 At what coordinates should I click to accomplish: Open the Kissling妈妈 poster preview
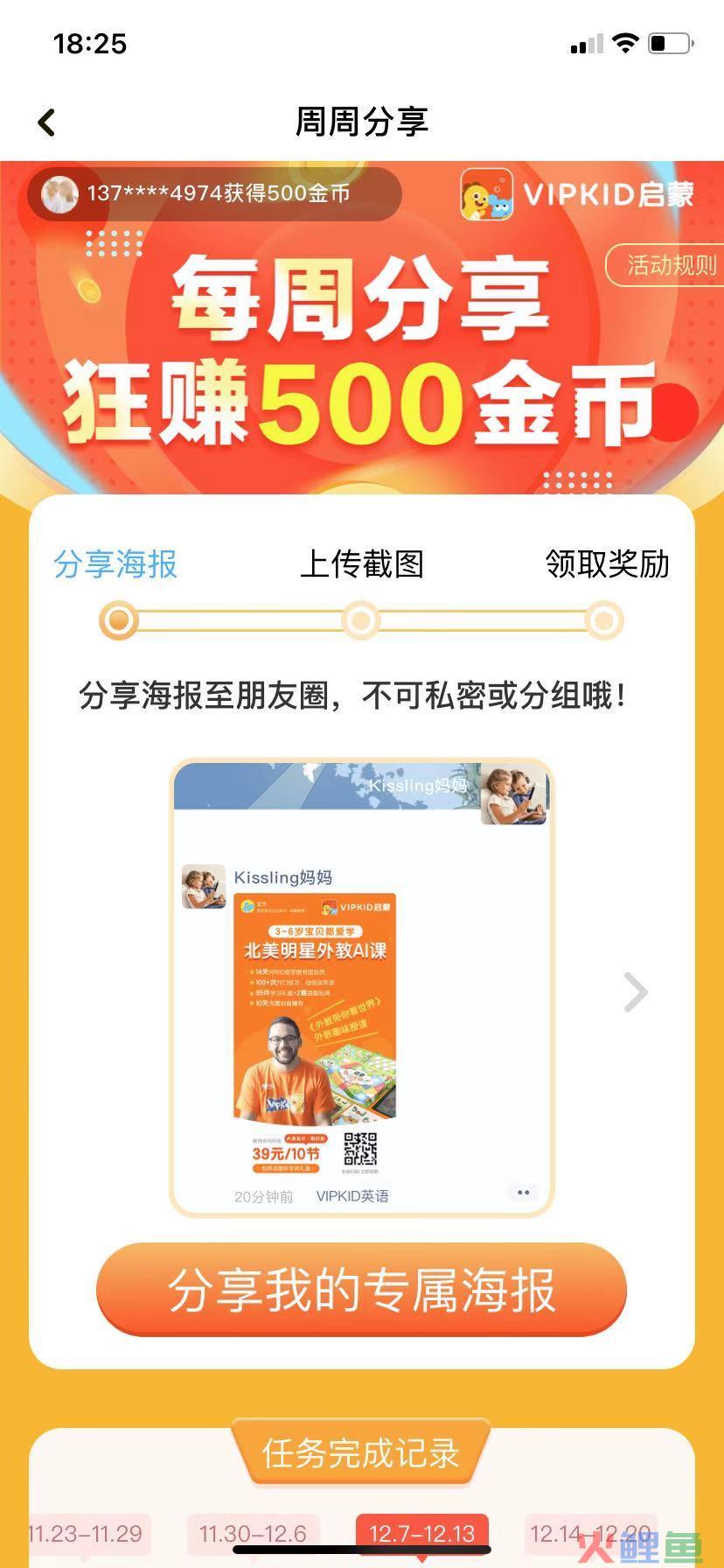pyautogui.click(x=361, y=989)
